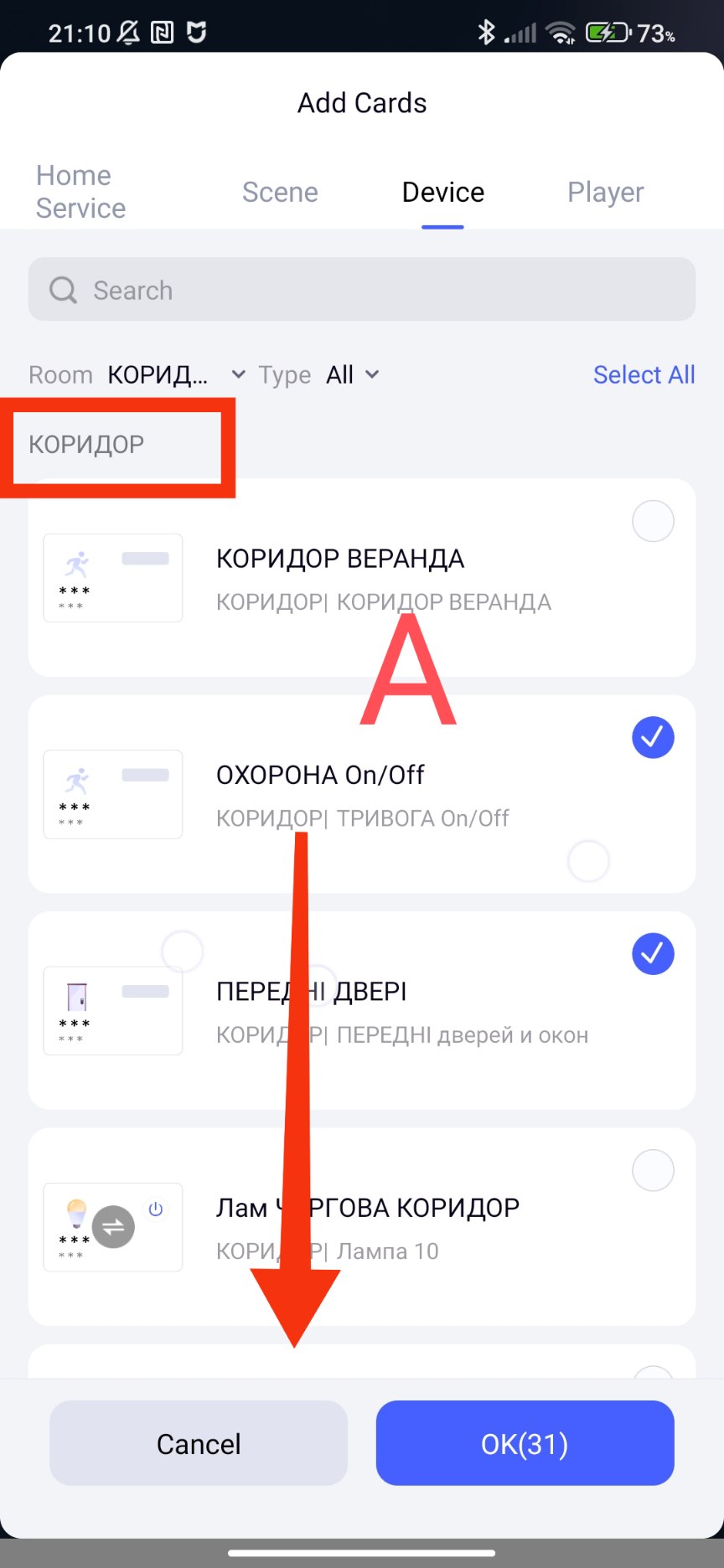Check the КОРИДОР ВЕРАНДА device checkbox
The image size is (724, 1568).
pos(653,521)
